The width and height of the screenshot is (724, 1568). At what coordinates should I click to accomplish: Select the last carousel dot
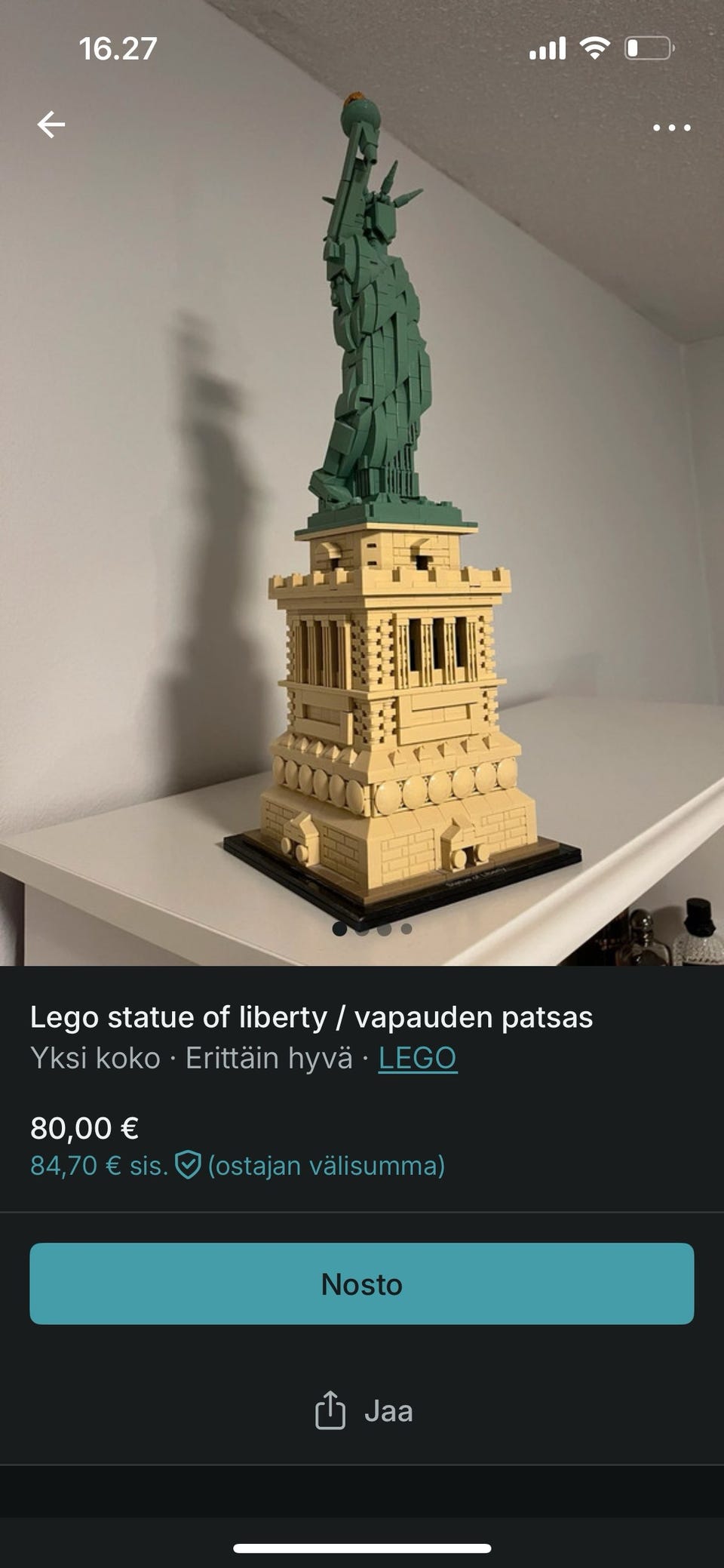tap(406, 930)
